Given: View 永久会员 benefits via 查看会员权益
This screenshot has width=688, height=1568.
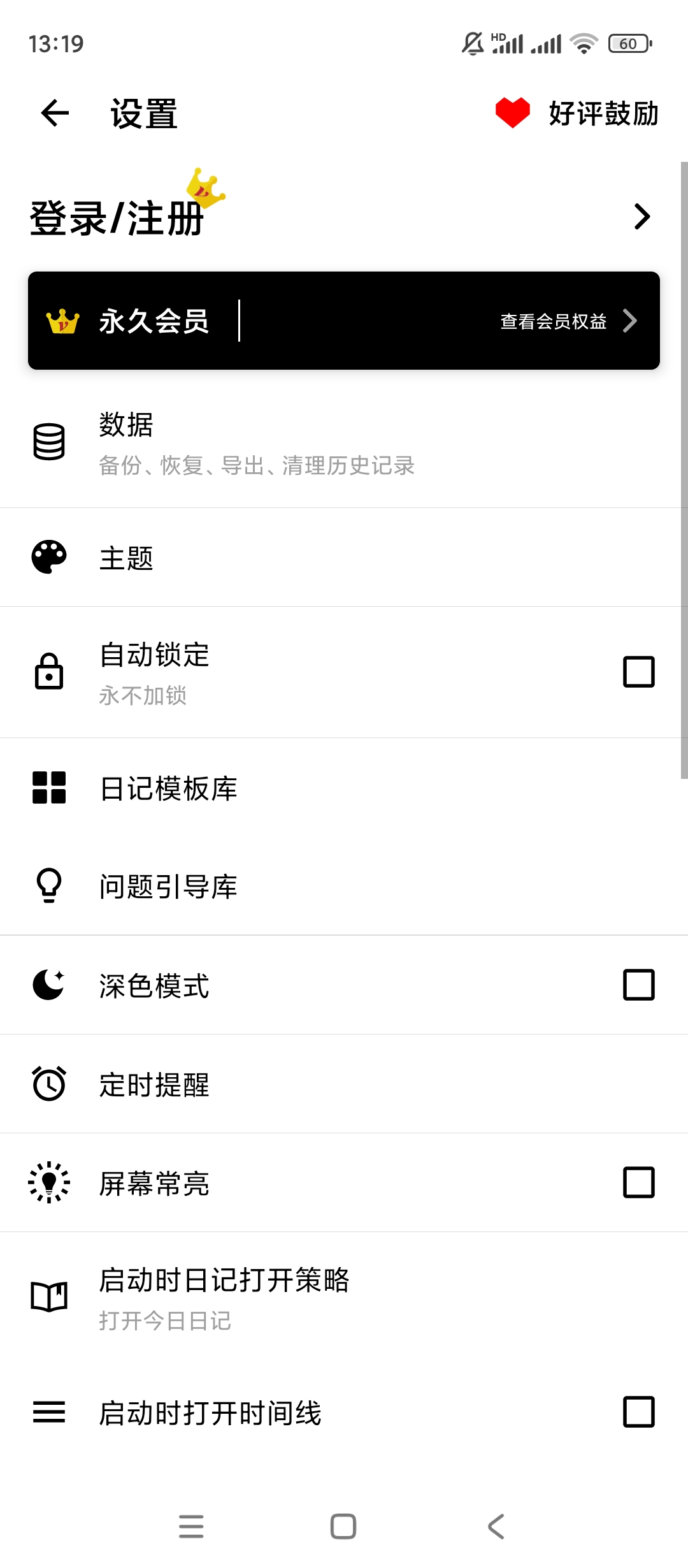Looking at the screenshot, I should point(567,321).
